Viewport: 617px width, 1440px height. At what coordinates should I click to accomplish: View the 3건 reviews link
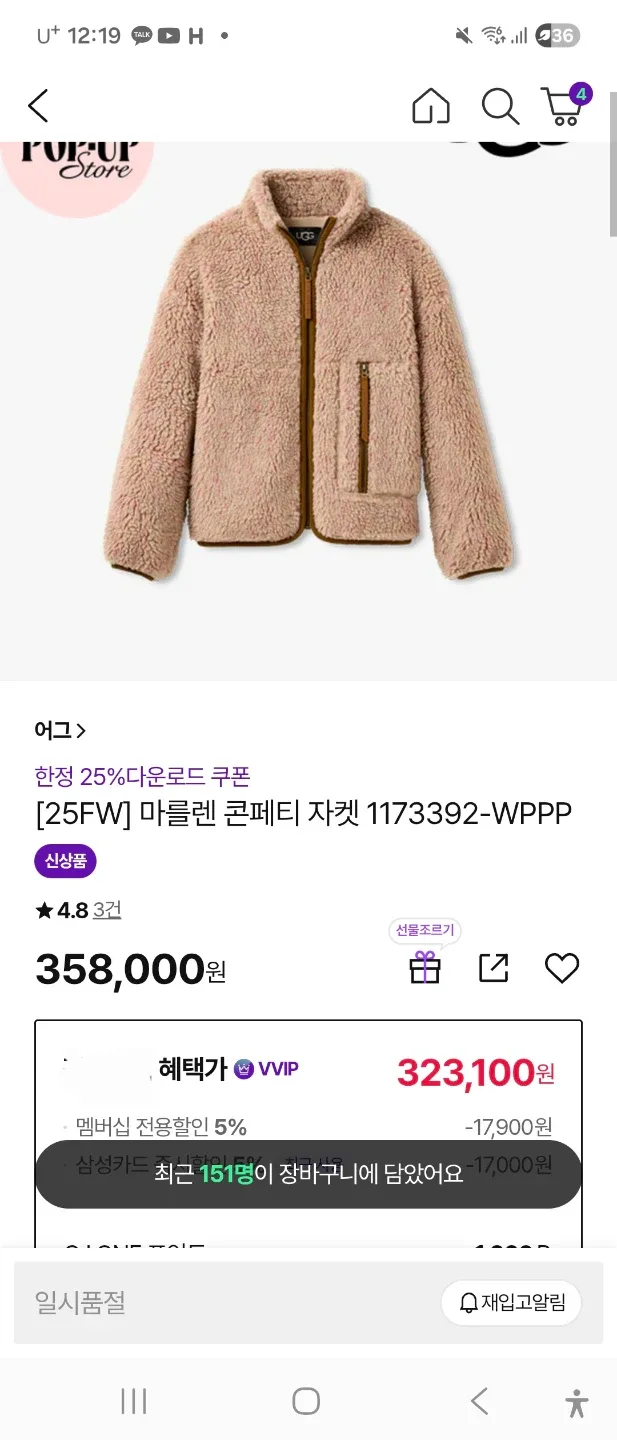pos(107,910)
